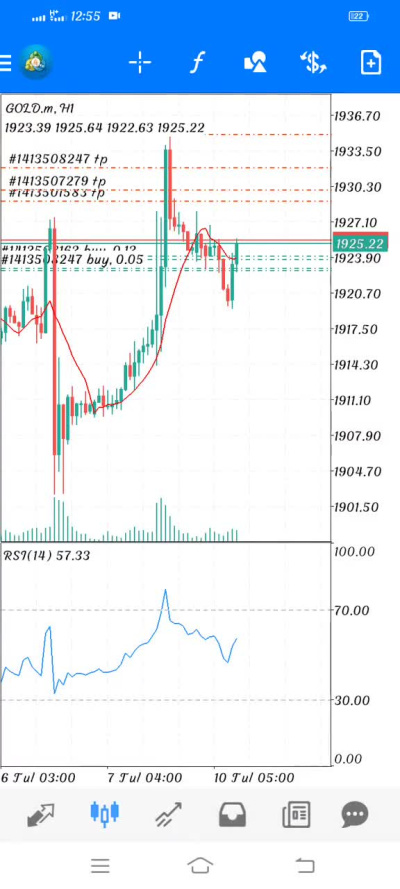Screen dimensions: 400x889
Task: Switch to the Quotes tab
Action: tap(41, 815)
